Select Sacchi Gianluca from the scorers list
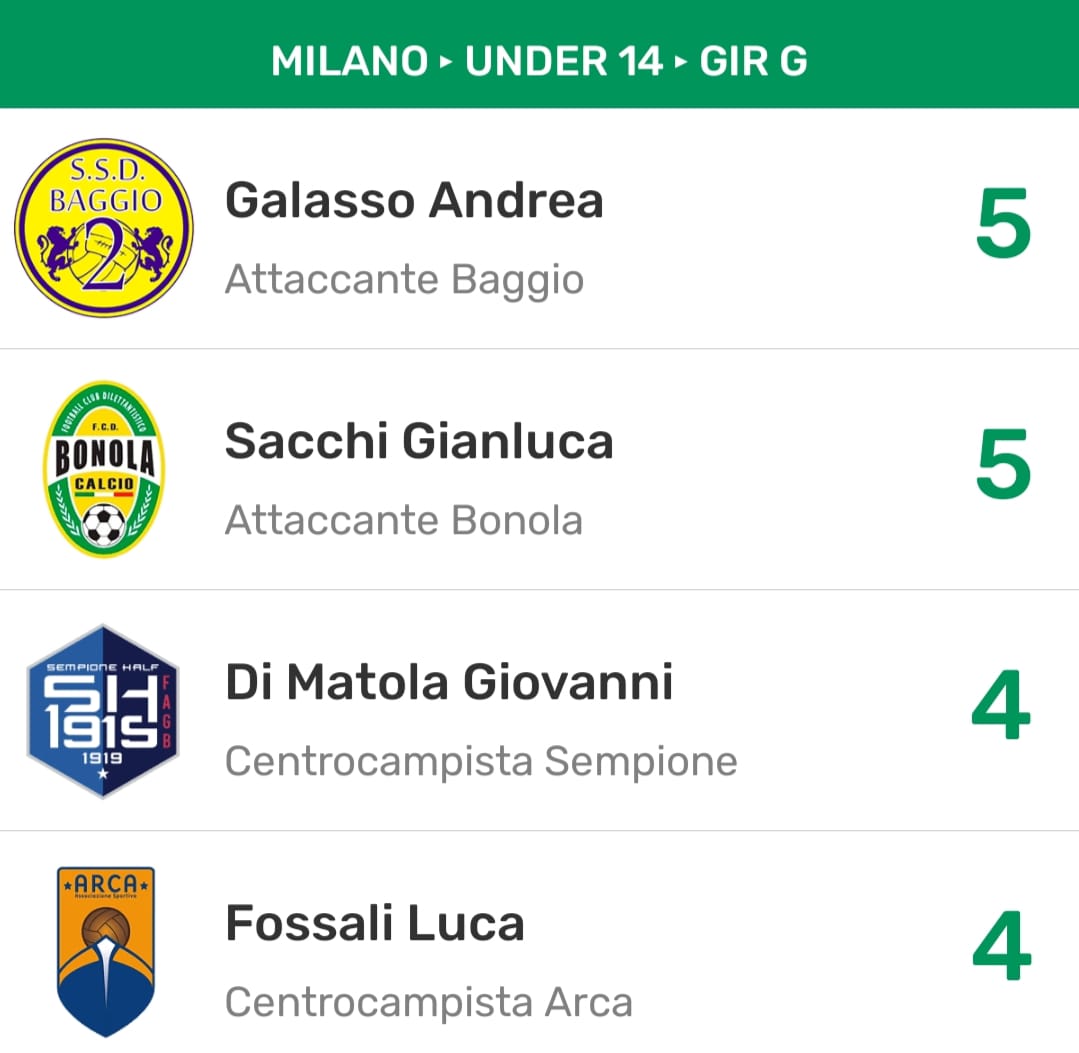Viewport: 1079px width, 1053px height. click(x=419, y=442)
